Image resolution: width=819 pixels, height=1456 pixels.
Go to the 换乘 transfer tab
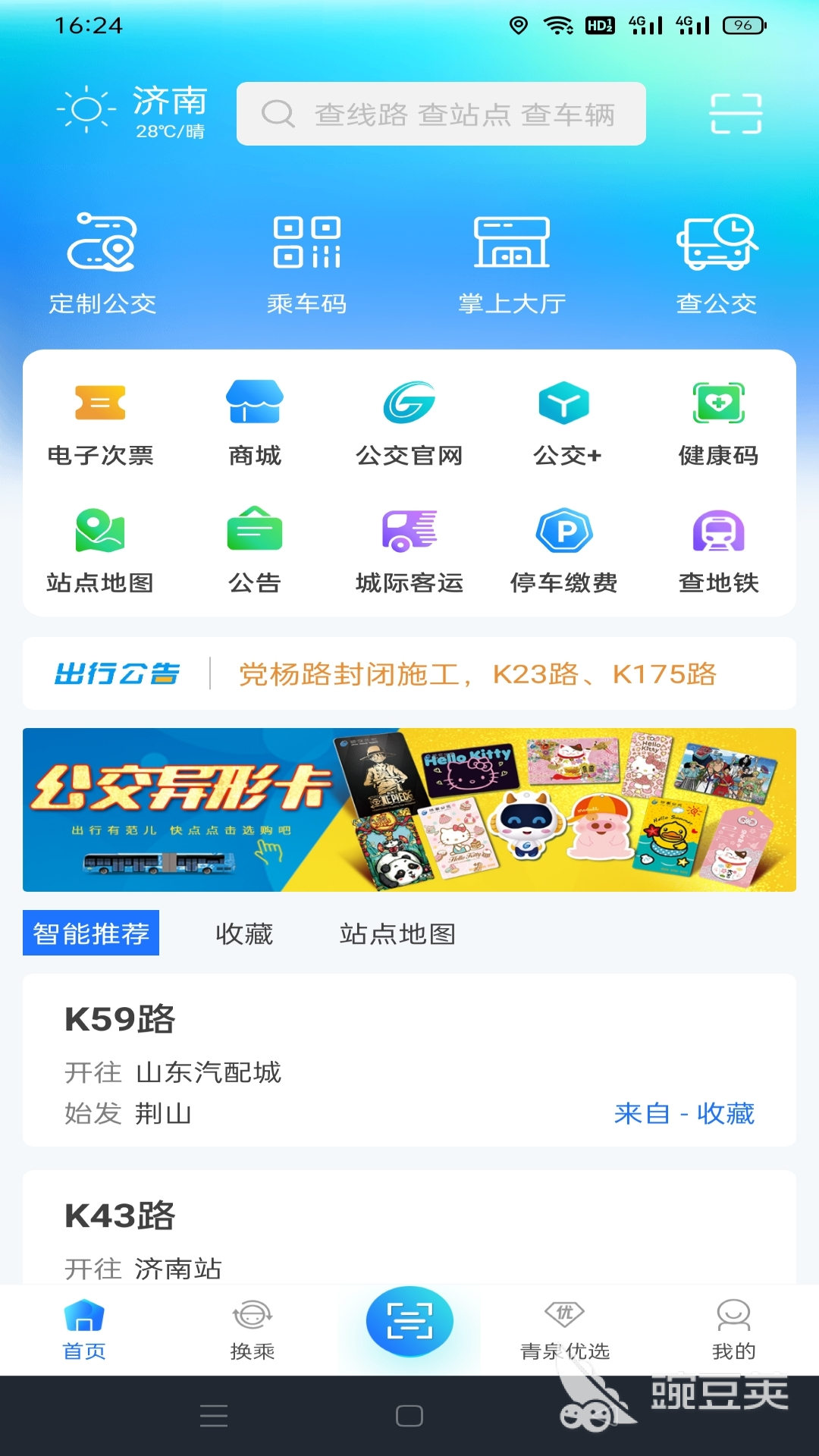tap(253, 1330)
